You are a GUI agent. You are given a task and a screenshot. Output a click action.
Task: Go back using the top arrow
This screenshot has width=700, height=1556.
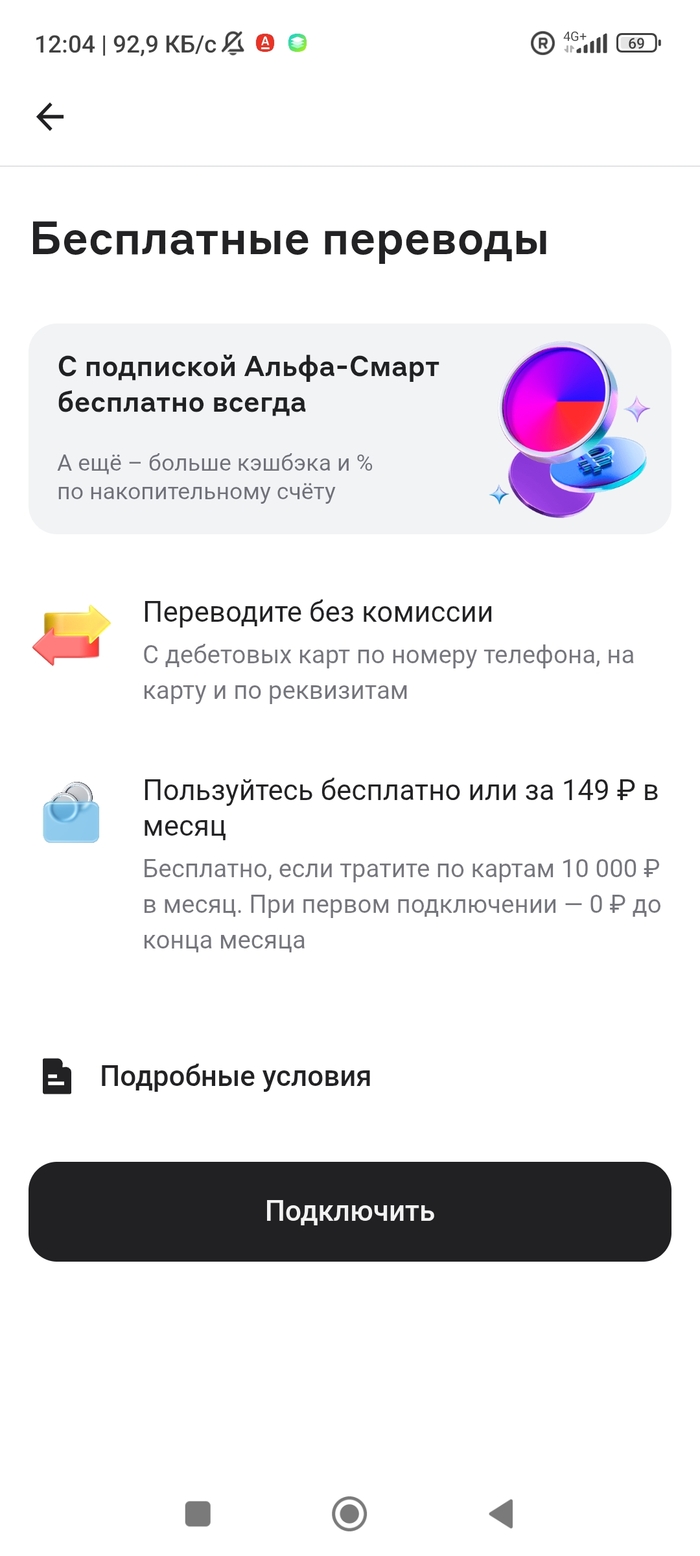(x=50, y=117)
